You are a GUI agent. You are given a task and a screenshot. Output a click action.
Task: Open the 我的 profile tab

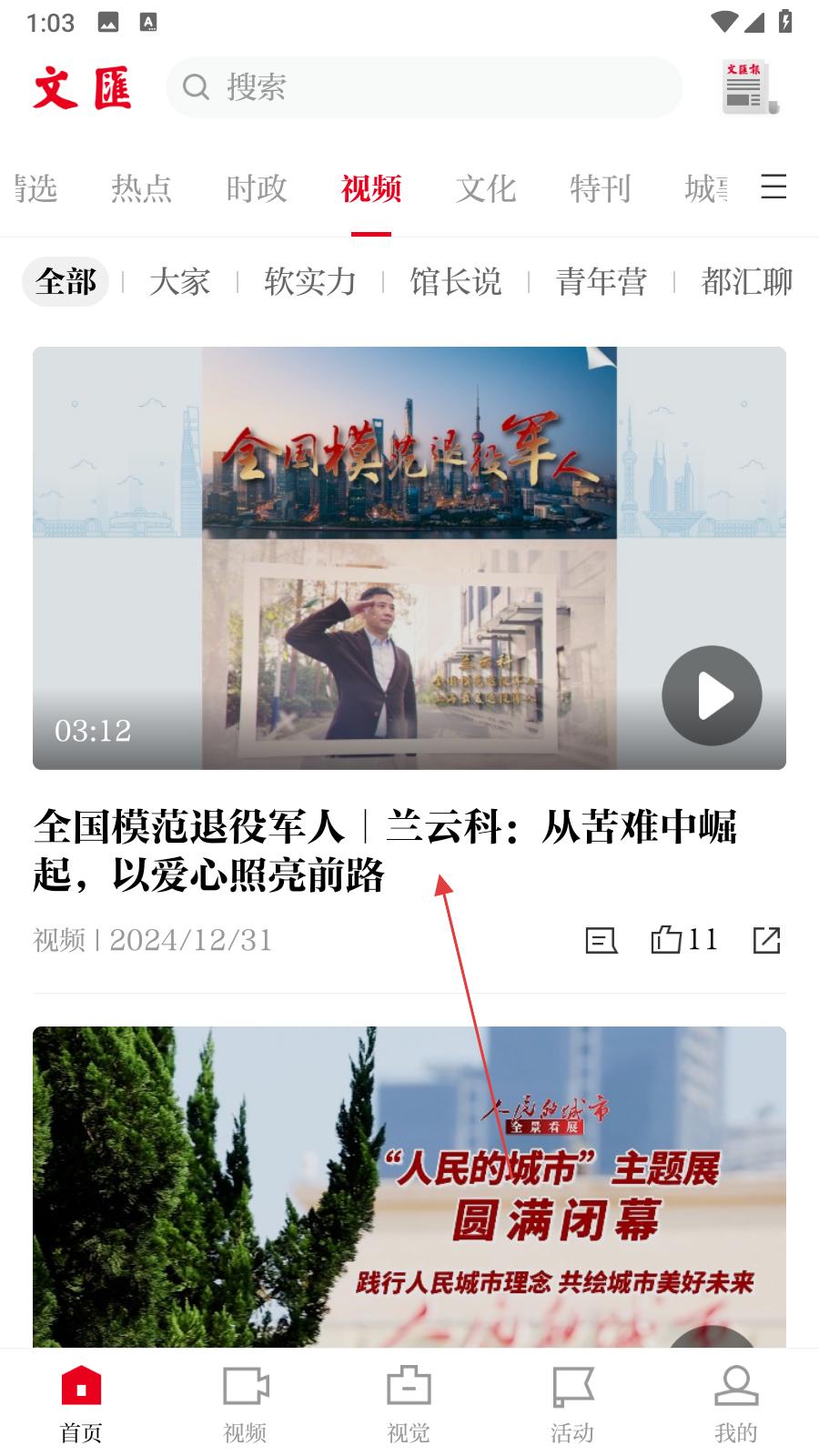click(735, 1404)
